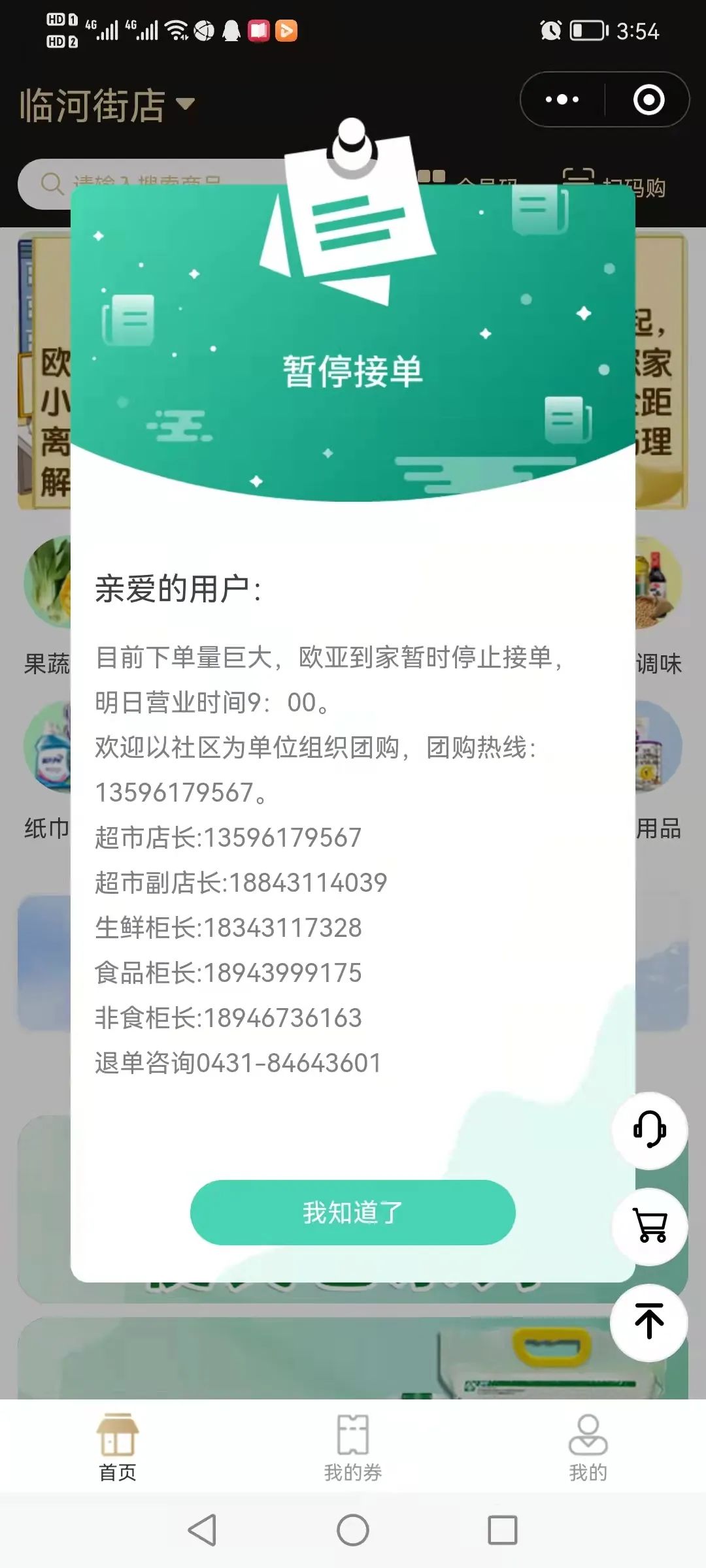Open the shopping cart
The width and height of the screenshot is (706, 1568).
[649, 1226]
